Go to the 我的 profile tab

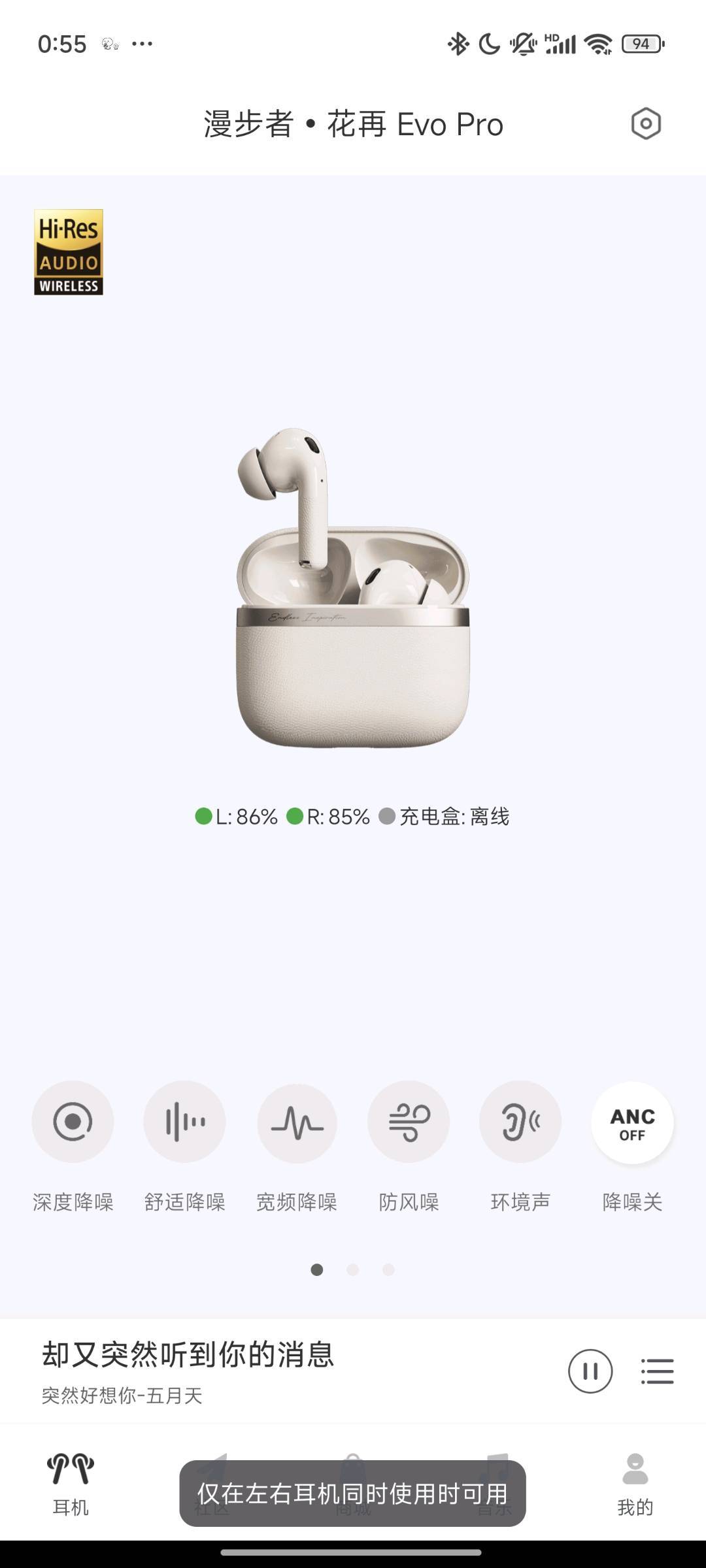635,1484
